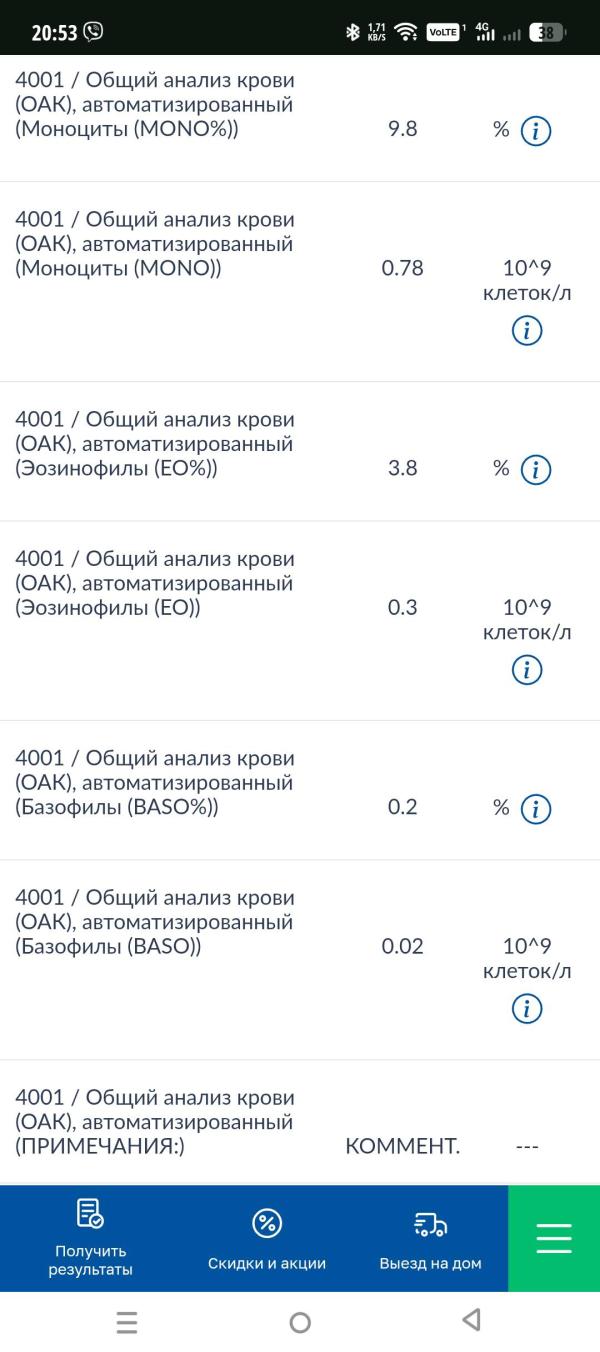Select Выезд на дом

430,1240
